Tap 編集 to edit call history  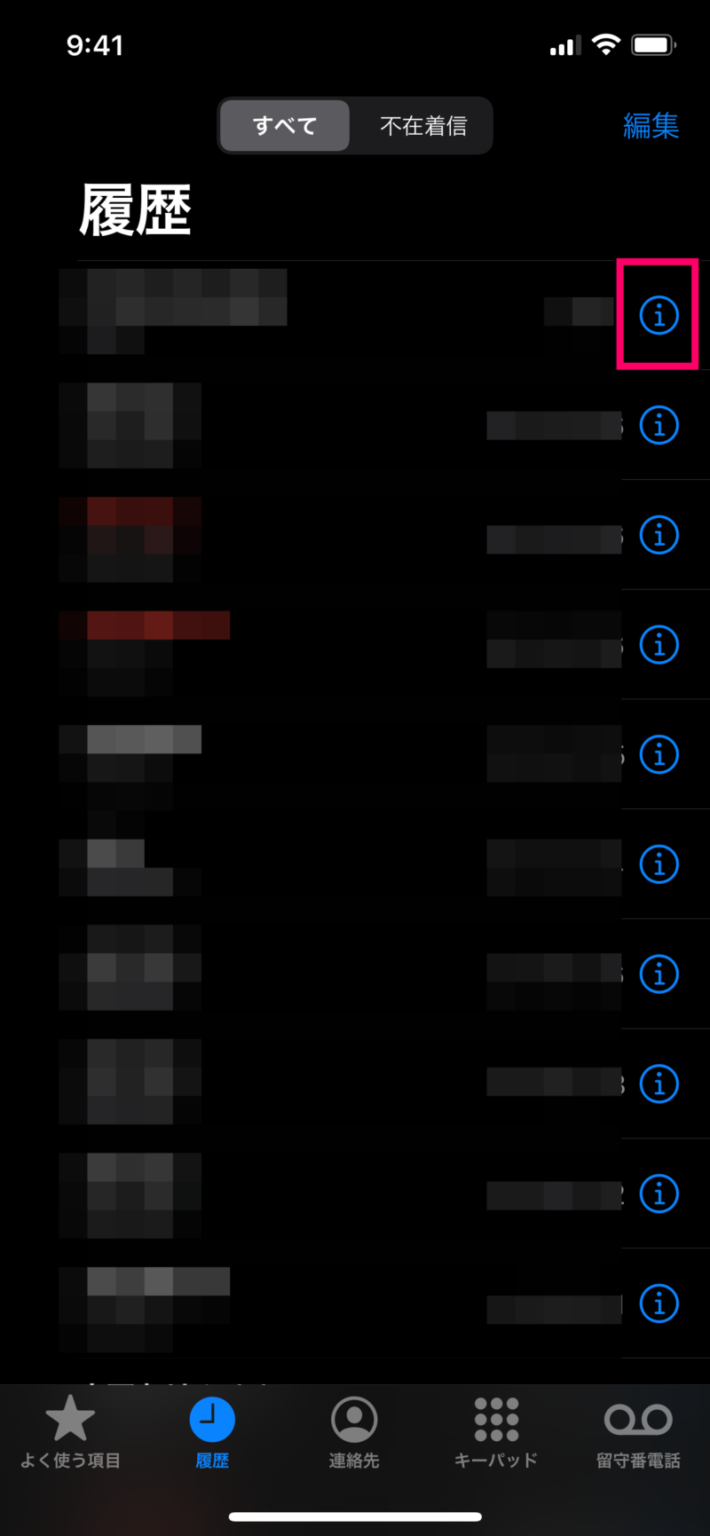[651, 126]
